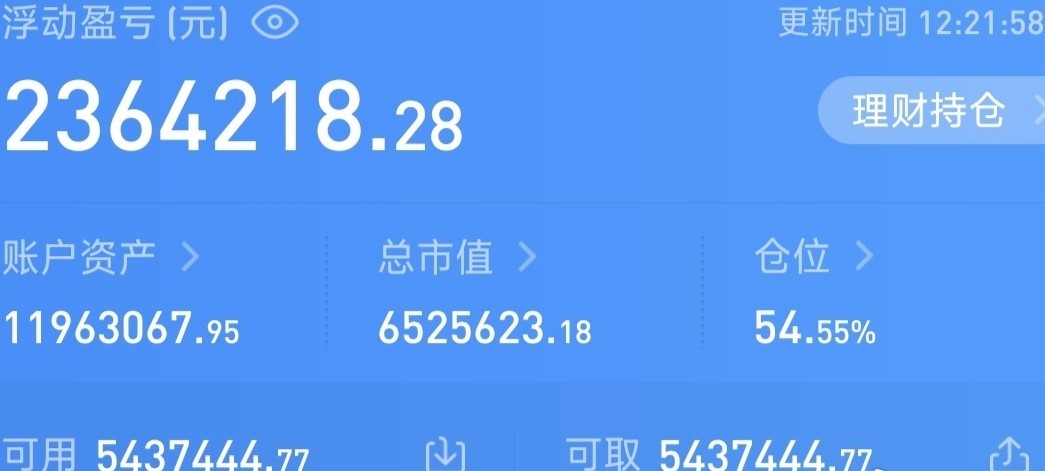Viewport: 1045px width, 471px height.
Task: View 总市值 total market value details
Action: click(456, 258)
